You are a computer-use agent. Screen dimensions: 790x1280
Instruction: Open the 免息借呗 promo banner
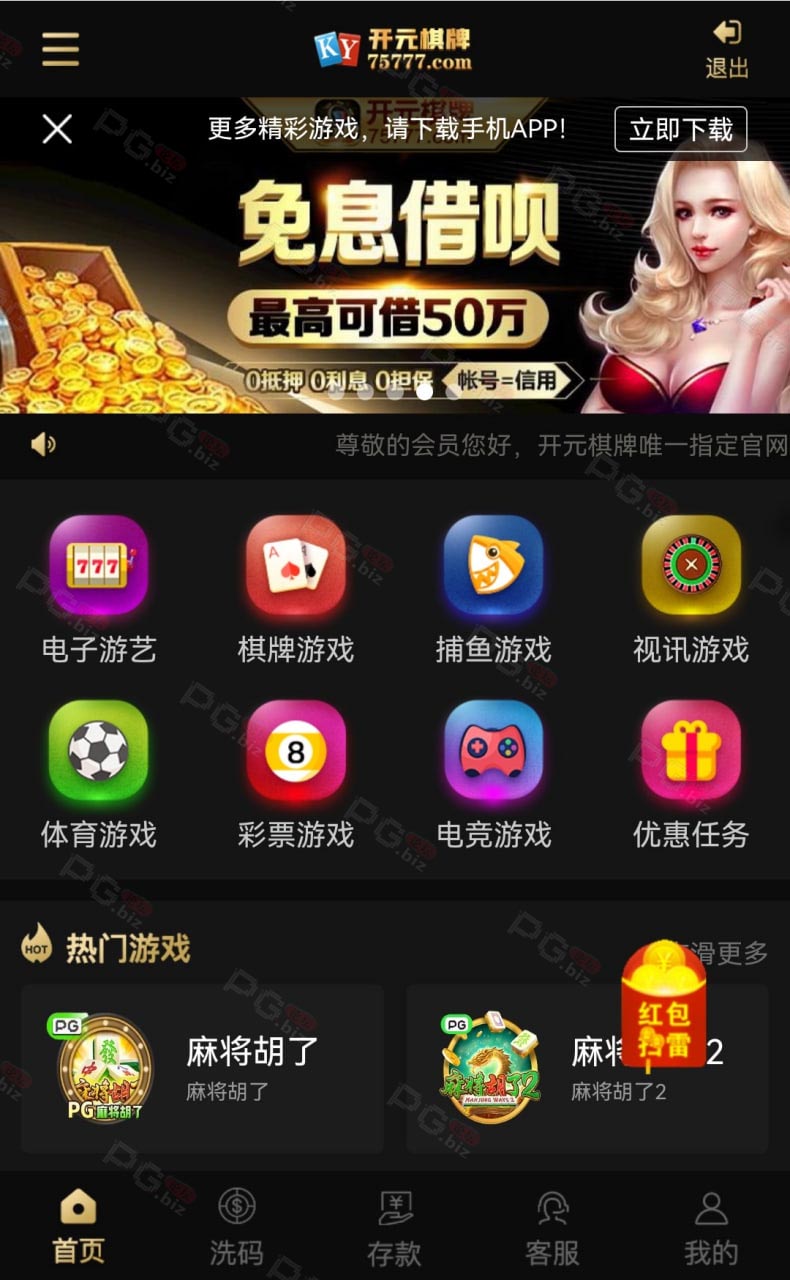tap(395, 285)
